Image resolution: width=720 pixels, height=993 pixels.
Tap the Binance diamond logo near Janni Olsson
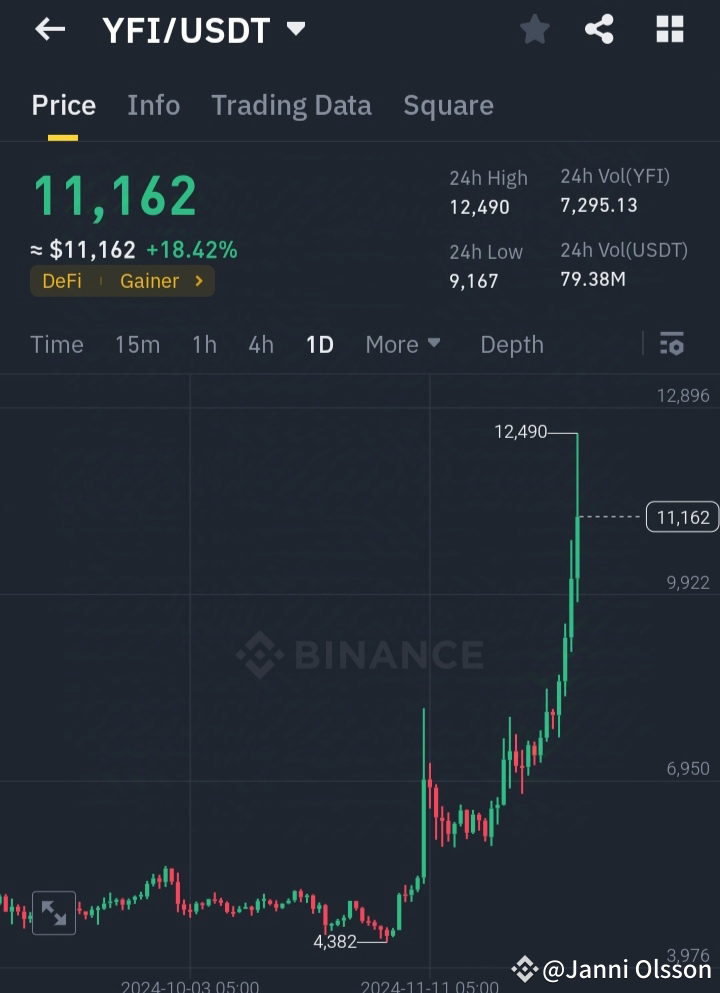tap(523, 968)
